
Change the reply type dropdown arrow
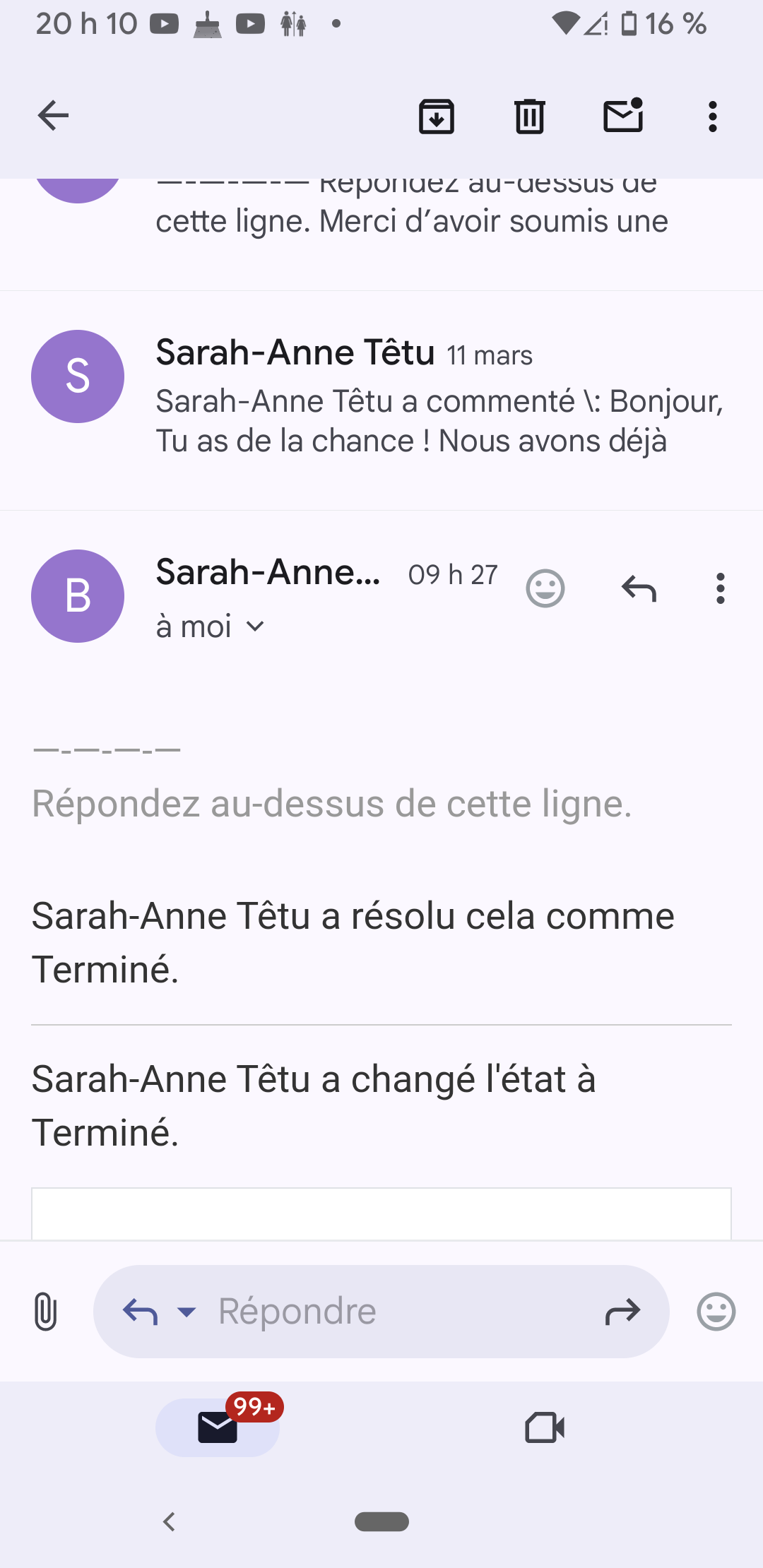pyautogui.click(x=187, y=1312)
